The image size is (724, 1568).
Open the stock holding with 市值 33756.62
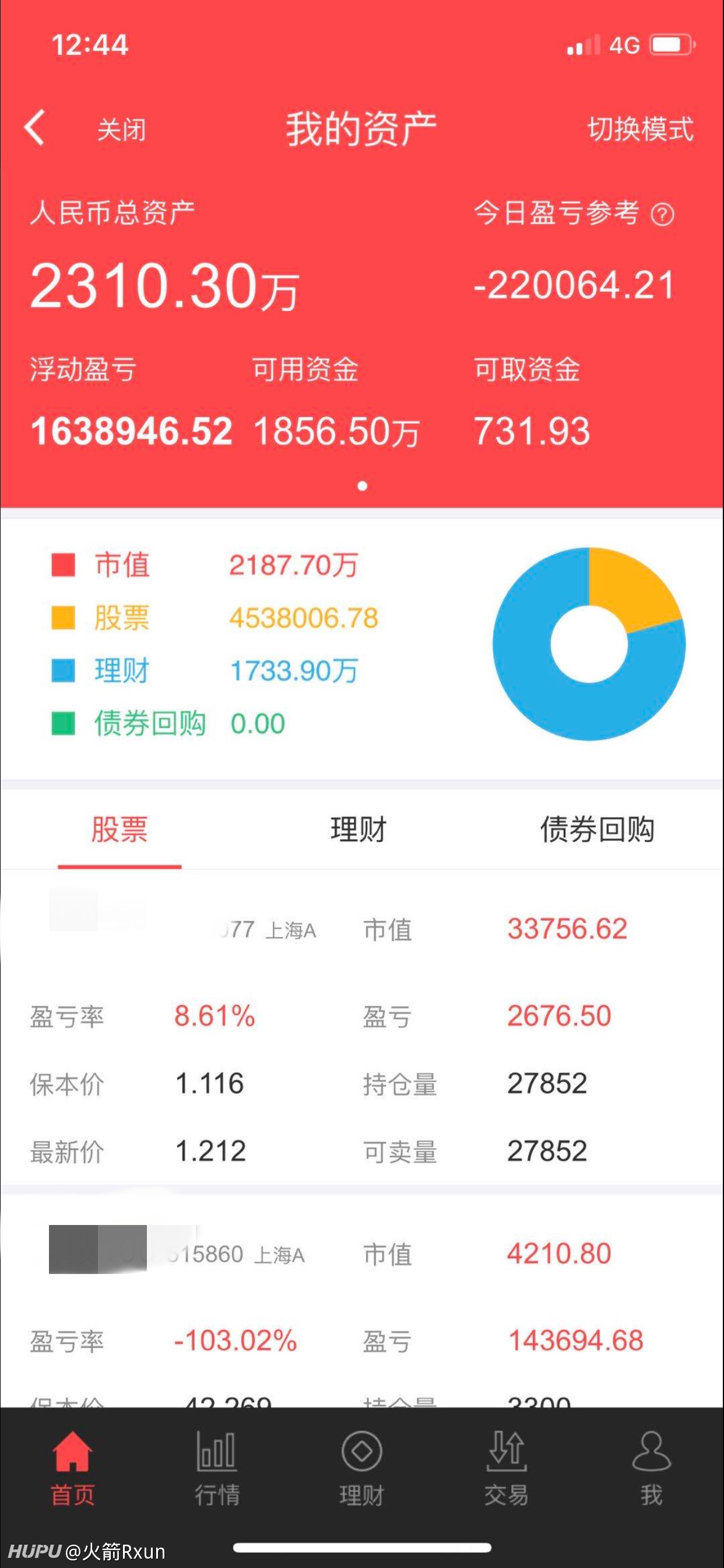tap(362, 1028)
